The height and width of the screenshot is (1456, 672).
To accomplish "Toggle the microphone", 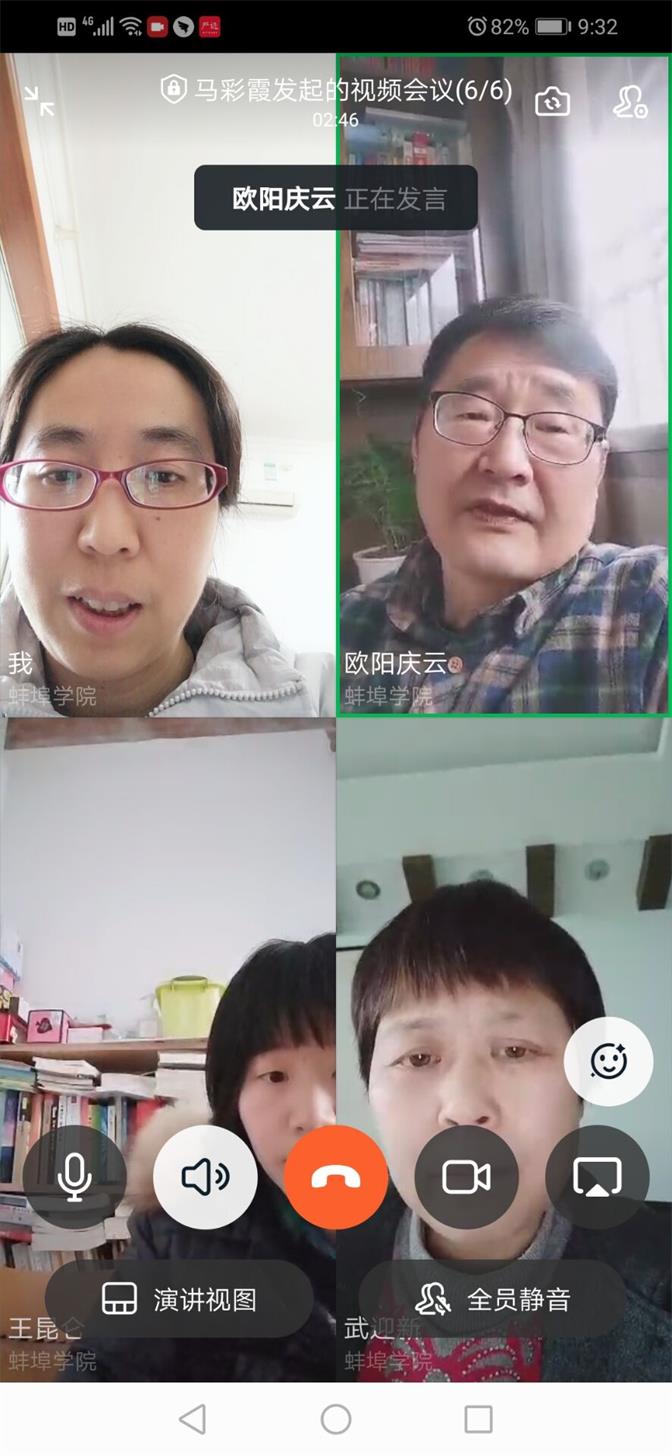I will [75, 1177].
